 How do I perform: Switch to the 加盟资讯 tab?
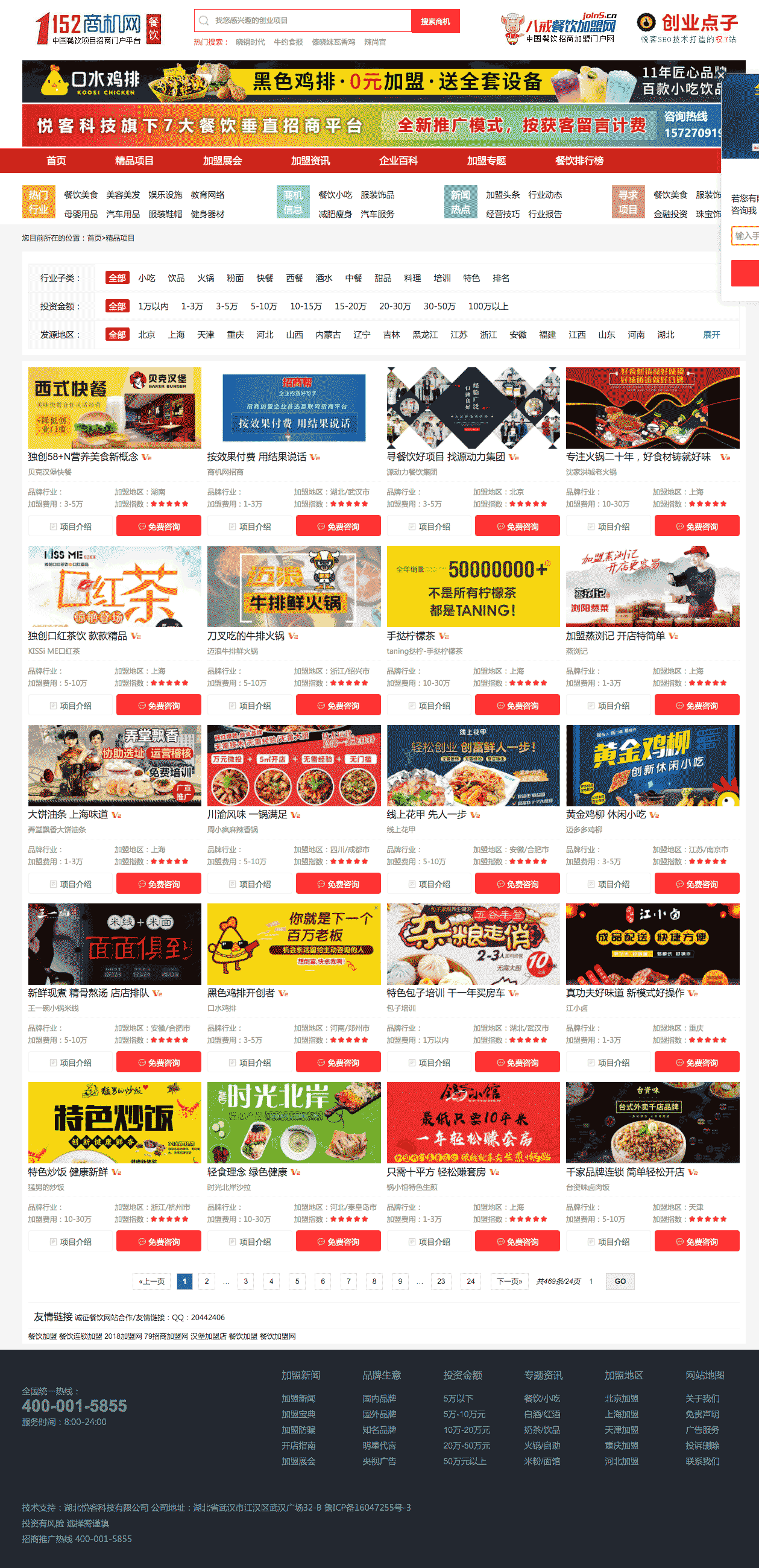tap(310, 160)
